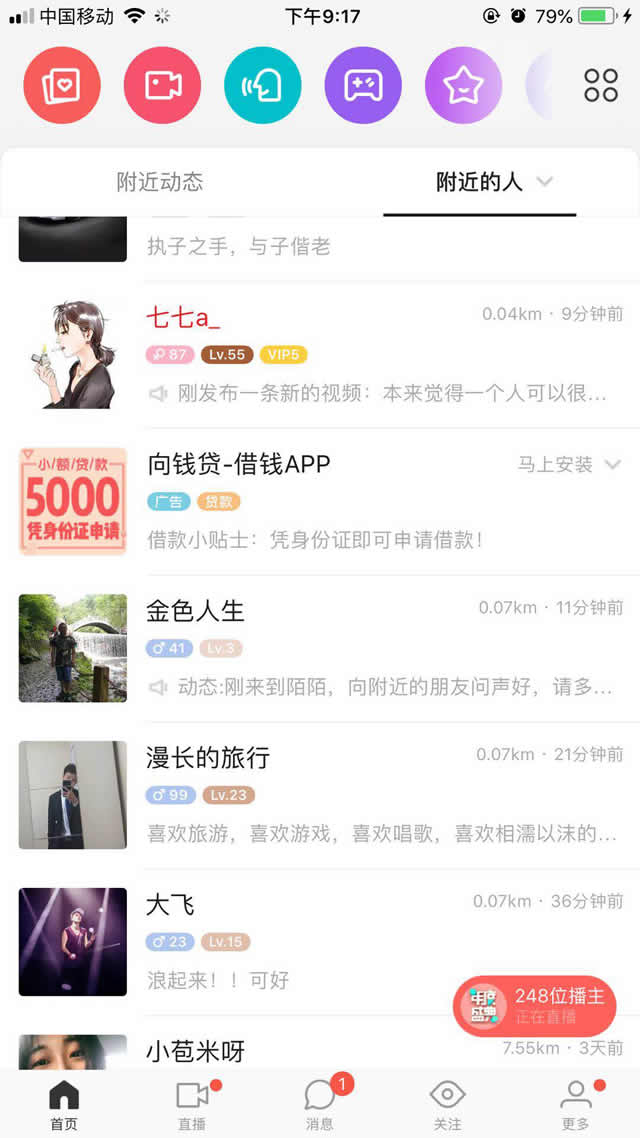View the 248位播主 live streaming button
640x1138 pixels.
[534, 1005]
